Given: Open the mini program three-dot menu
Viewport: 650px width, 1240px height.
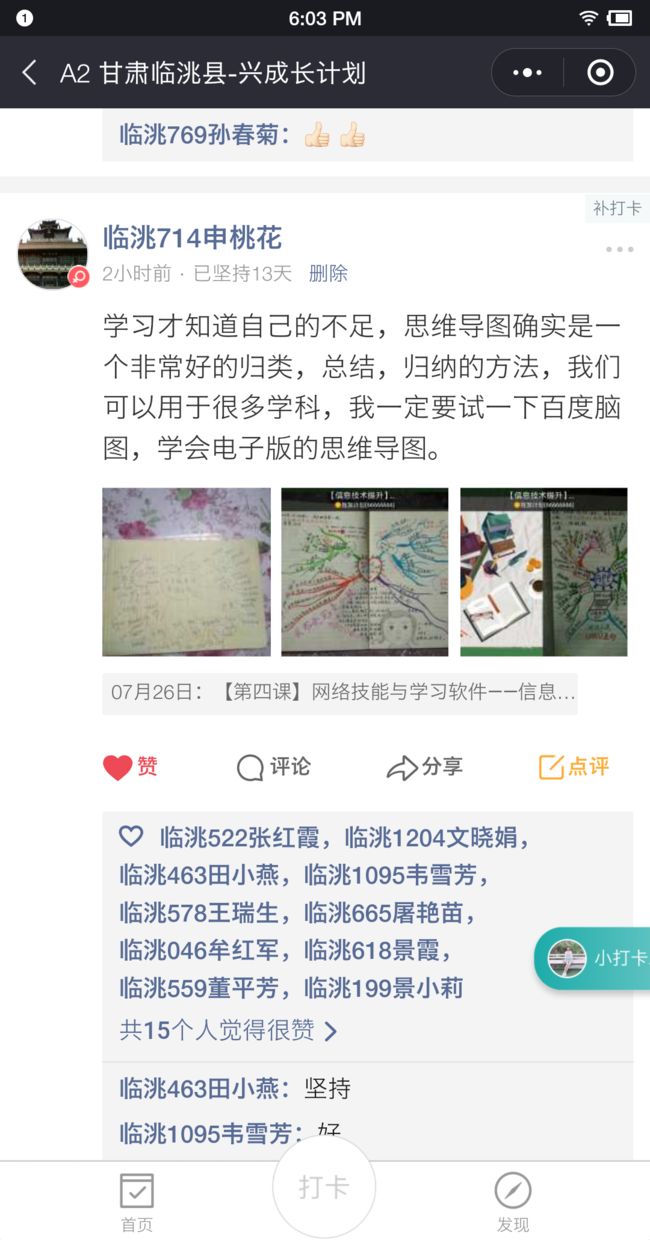Looking at the screenshot, I should click(527, 73).
